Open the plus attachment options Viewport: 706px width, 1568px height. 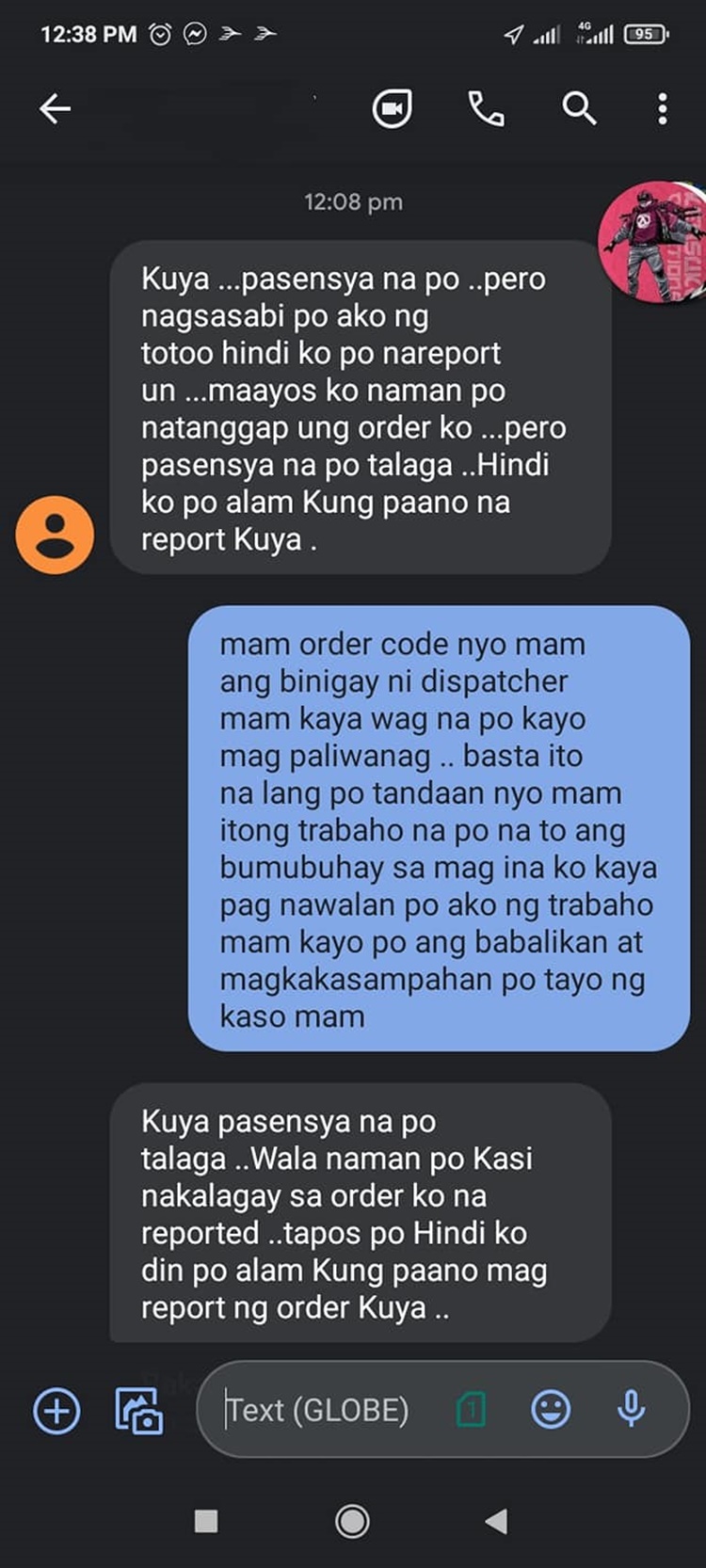56,1410
